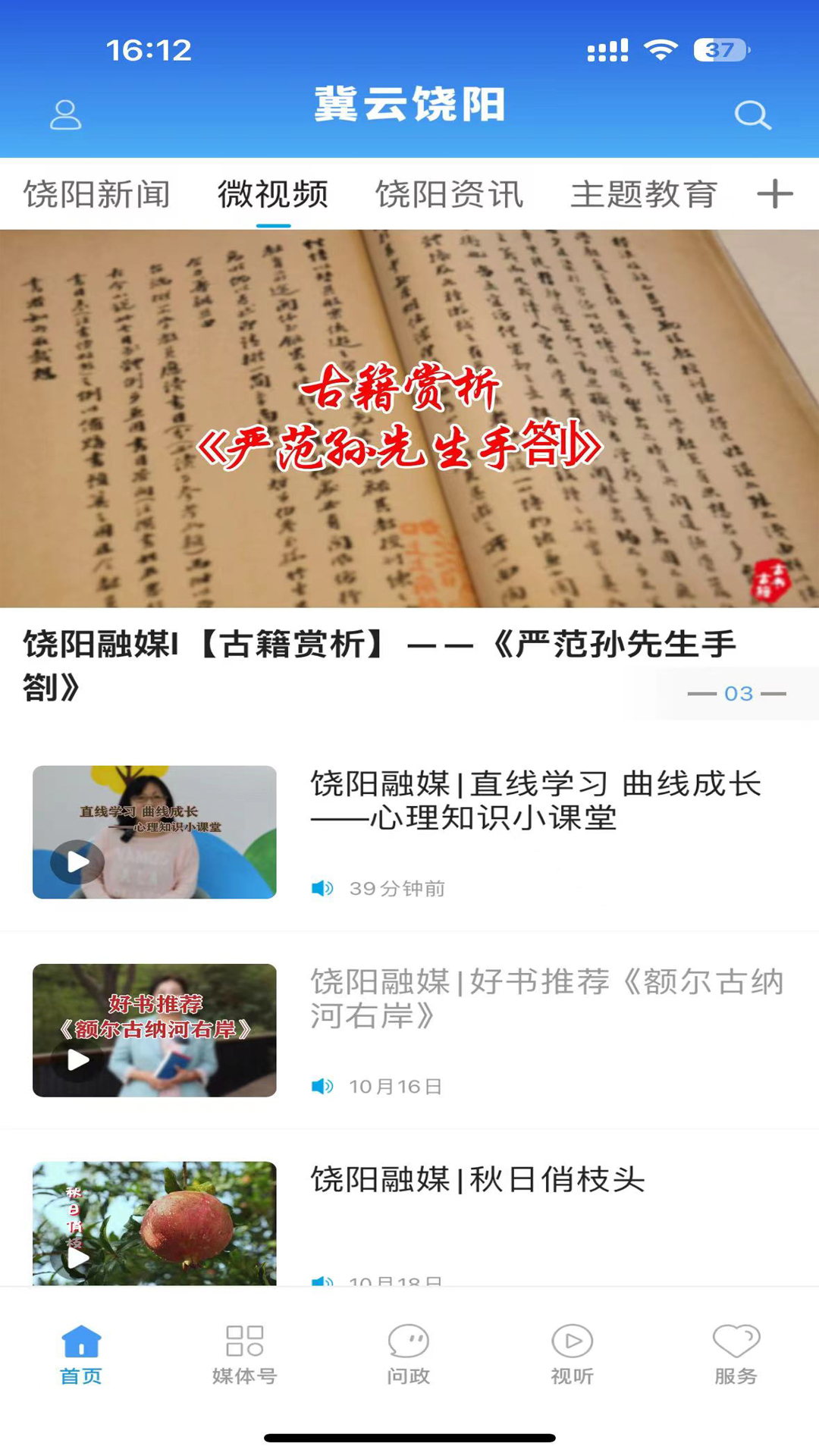Screen dimensions: 819x1456
Task: Open the 好书推荐《额尔古纳河右岸》 video item
Action: pos(546,998)
